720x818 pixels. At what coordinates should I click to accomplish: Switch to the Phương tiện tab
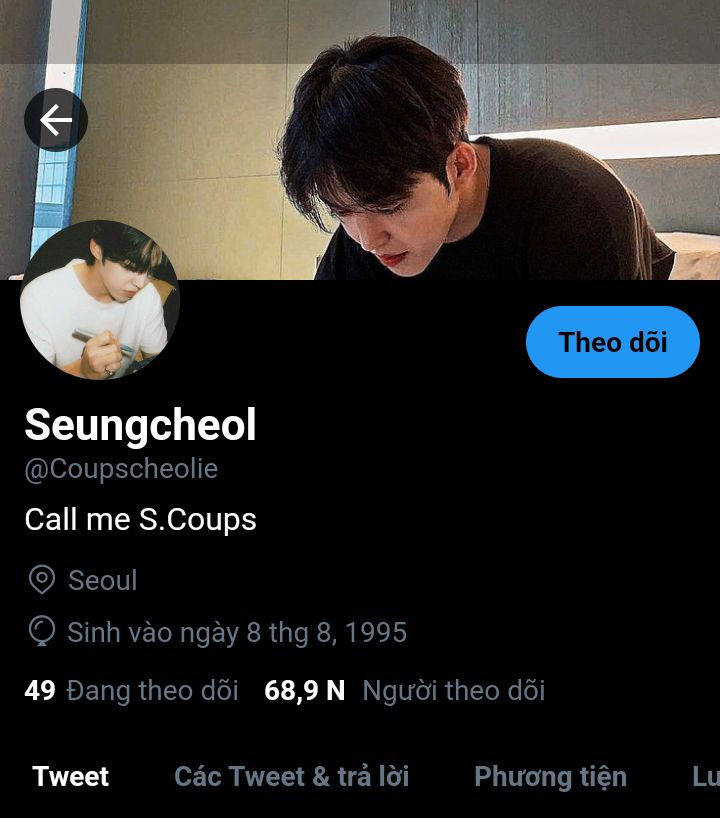550,776
